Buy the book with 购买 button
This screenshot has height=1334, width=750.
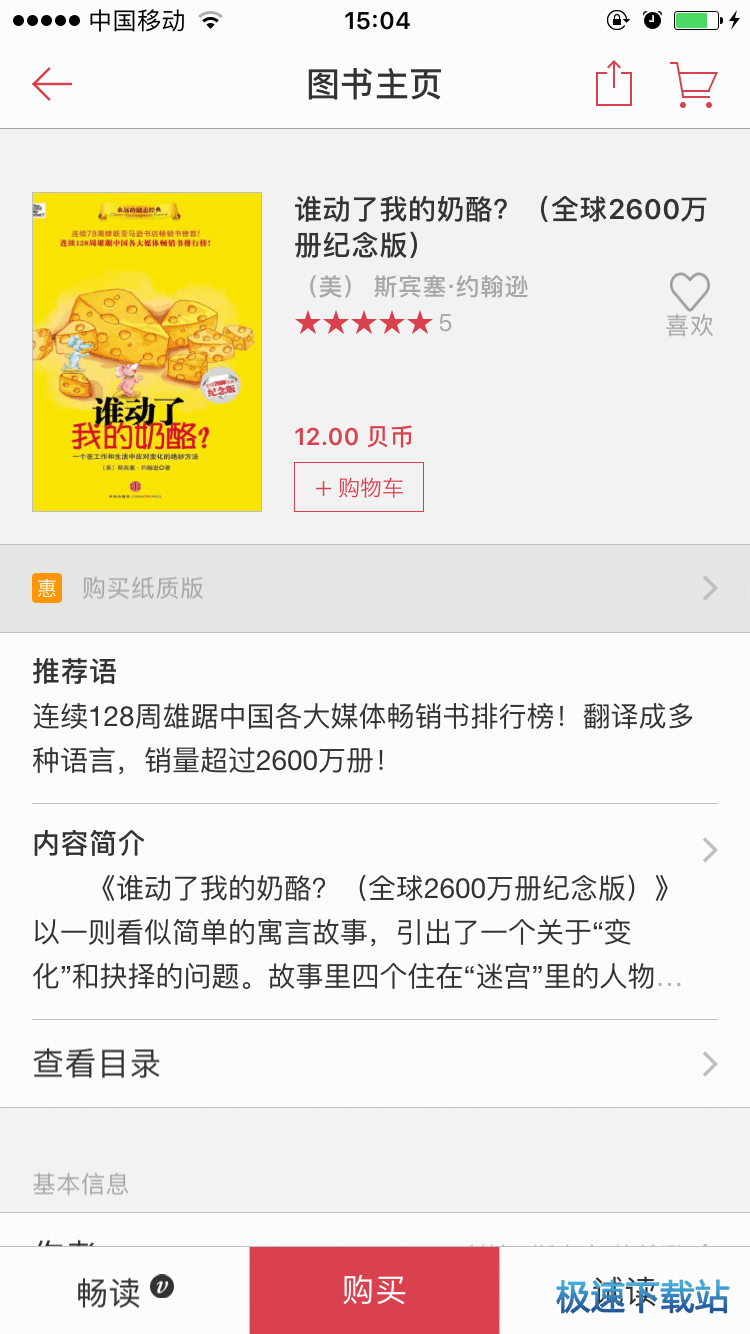pyautogui.click(x=374, y=1291)
